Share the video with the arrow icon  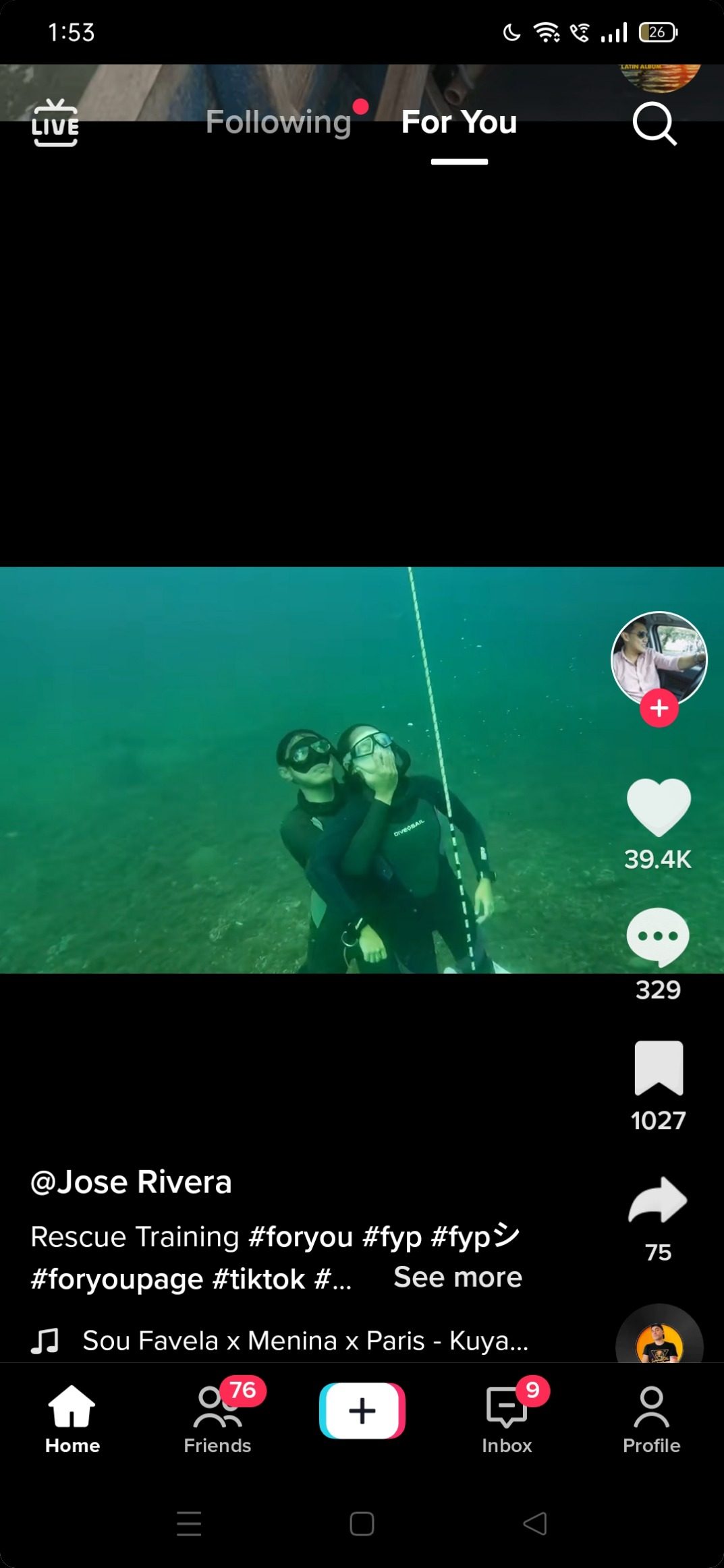tap(658, 1200)
